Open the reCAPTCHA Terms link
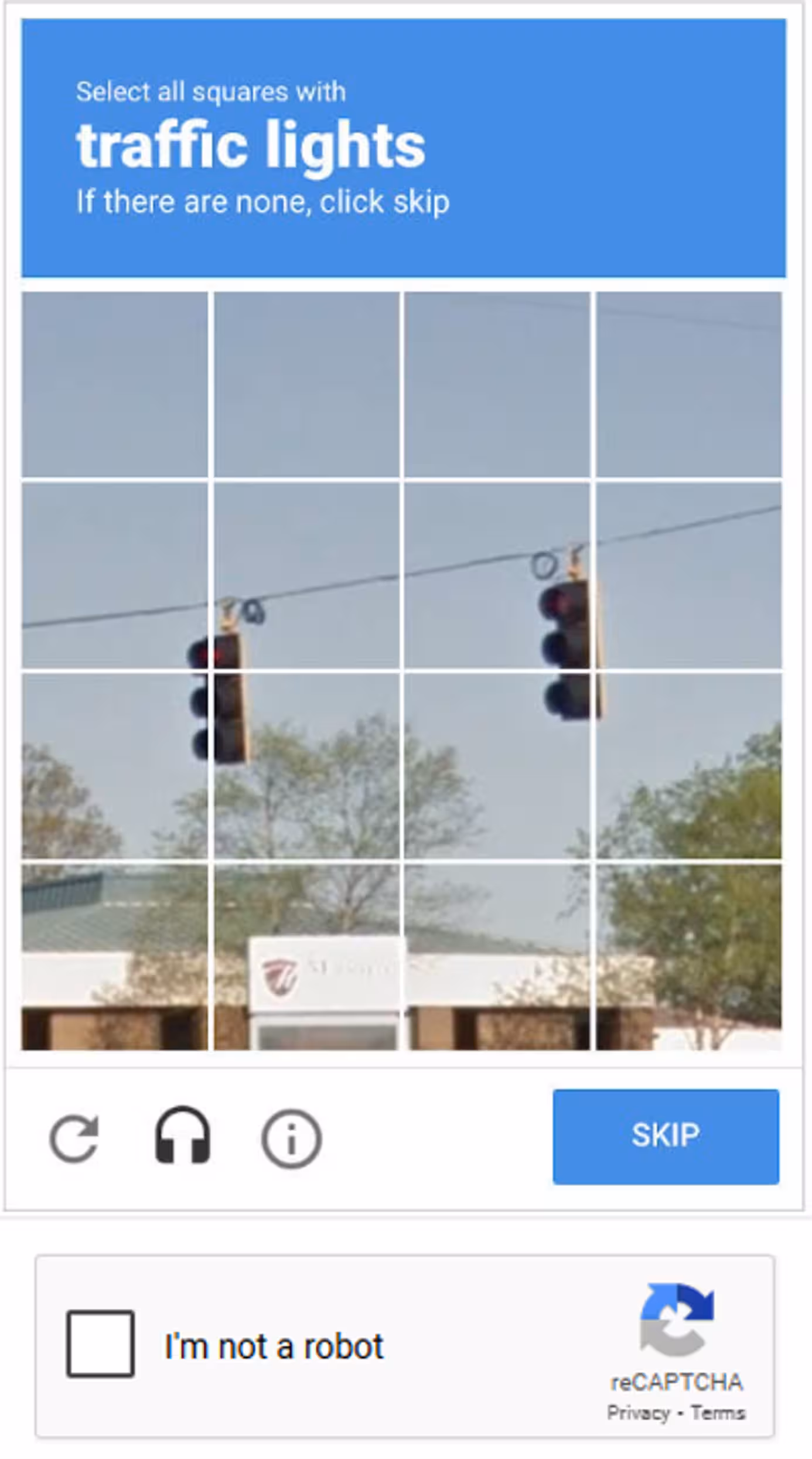The image size is (812, 1459). click(x=718, y=1413)
